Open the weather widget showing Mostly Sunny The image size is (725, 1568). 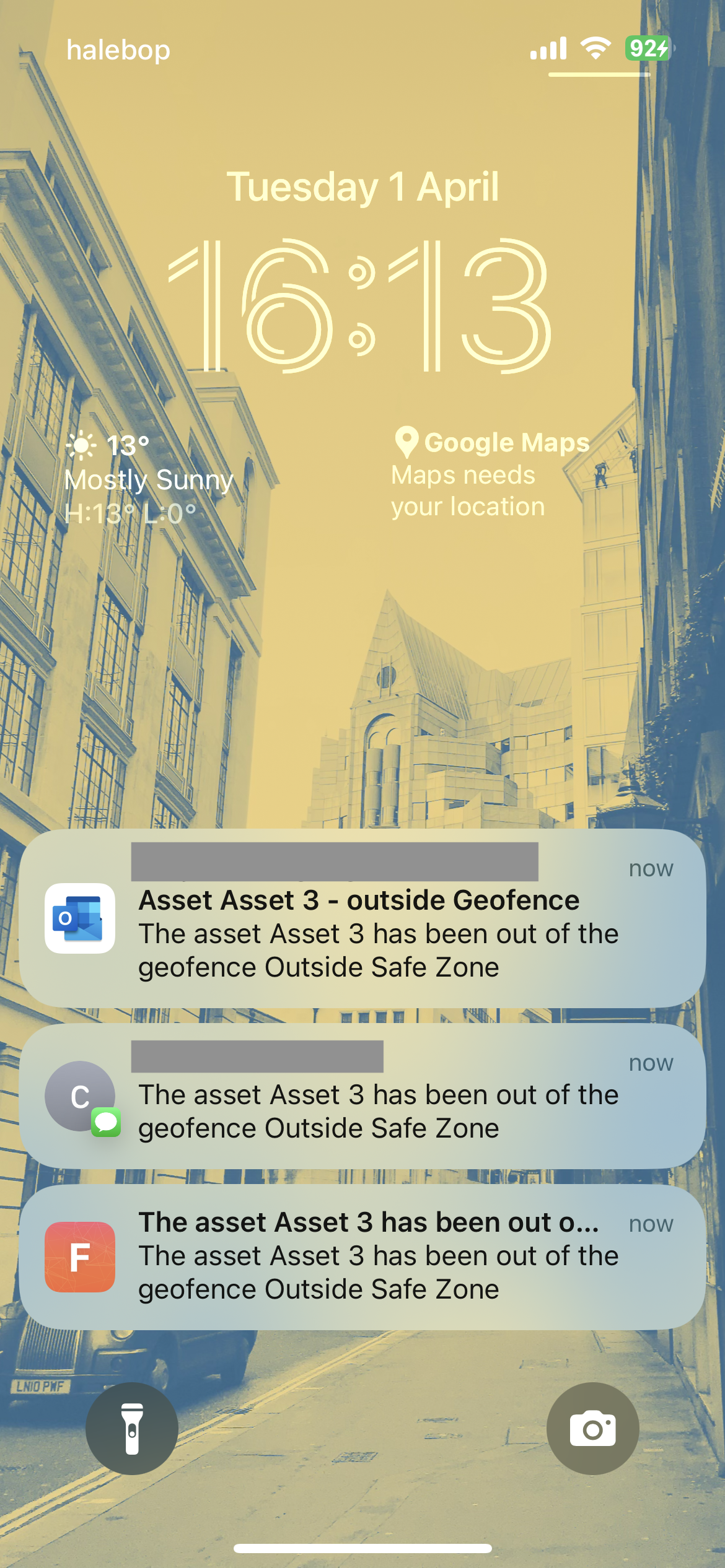[x=150, y=479]
